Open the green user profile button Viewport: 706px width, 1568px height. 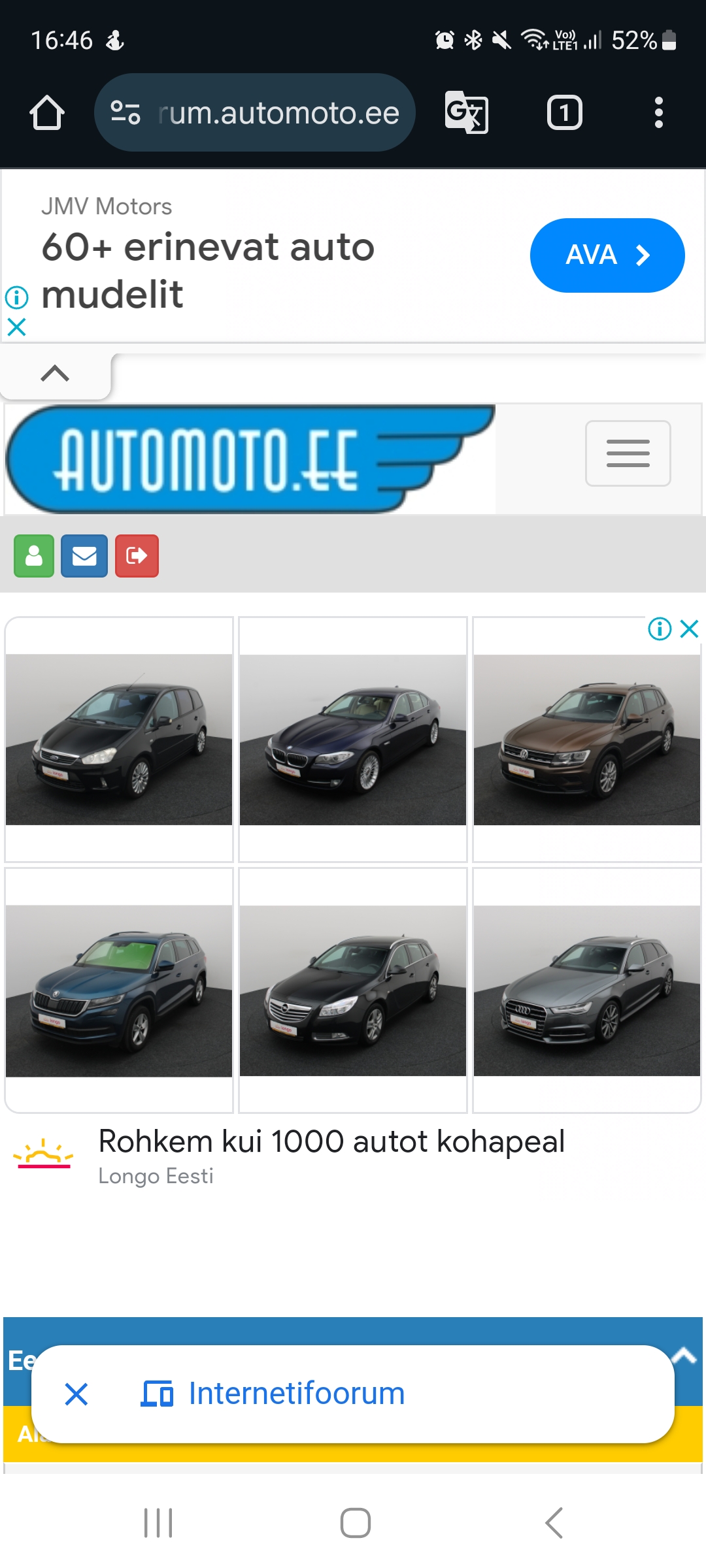click(34, 556)
